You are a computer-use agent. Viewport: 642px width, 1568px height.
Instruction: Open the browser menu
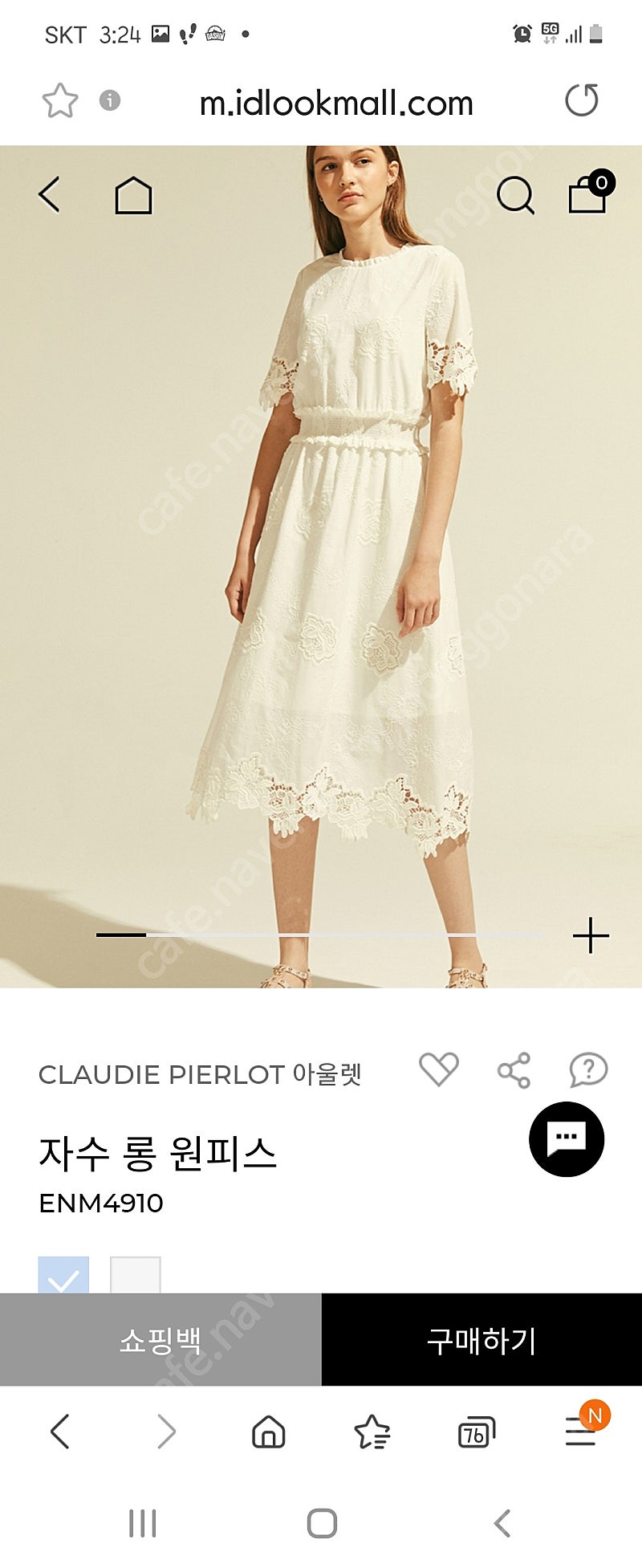click(x=582, y=1431)
